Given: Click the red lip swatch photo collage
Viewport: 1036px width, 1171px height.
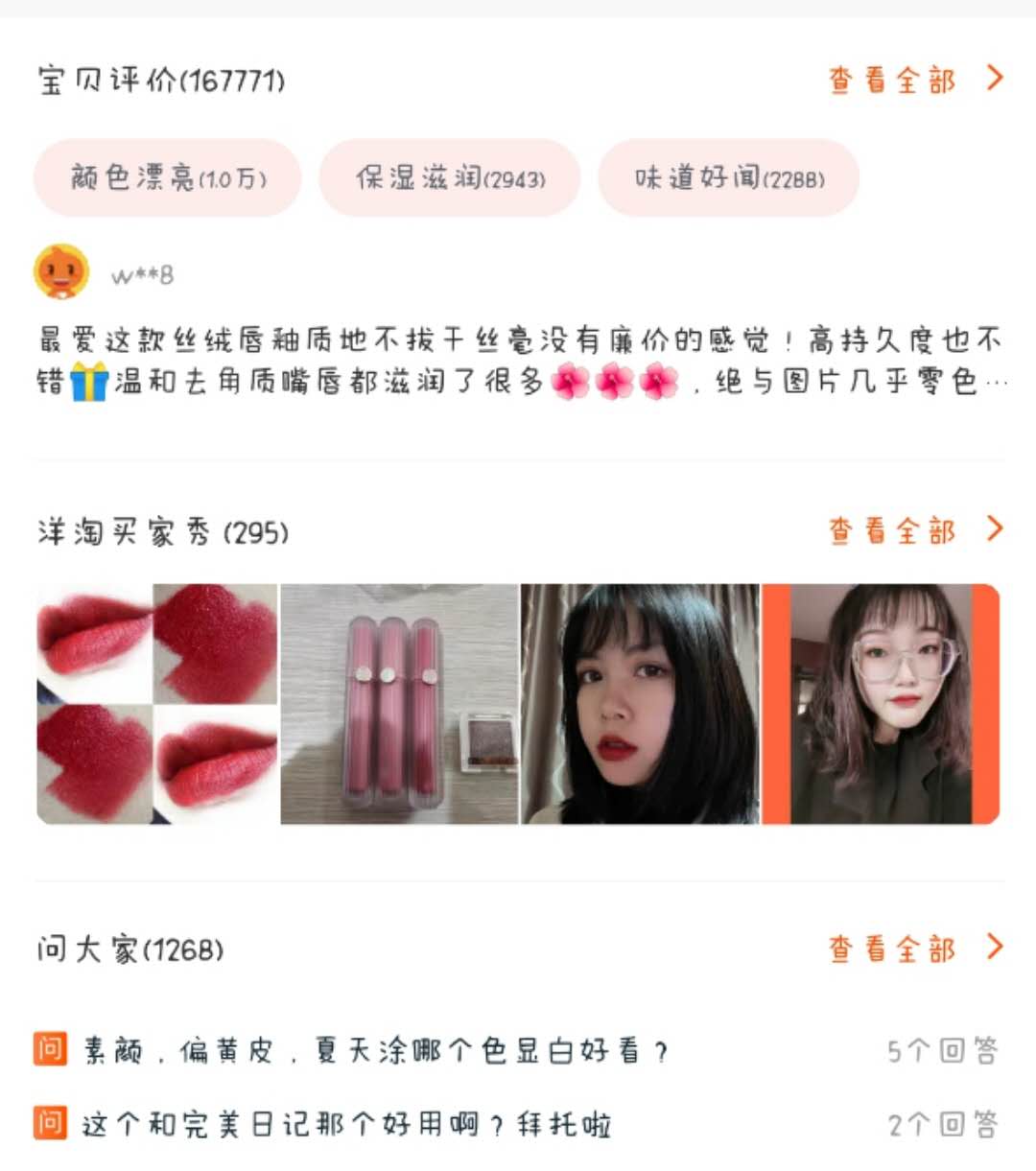Looking at the screenshot, I should [155, 703].
